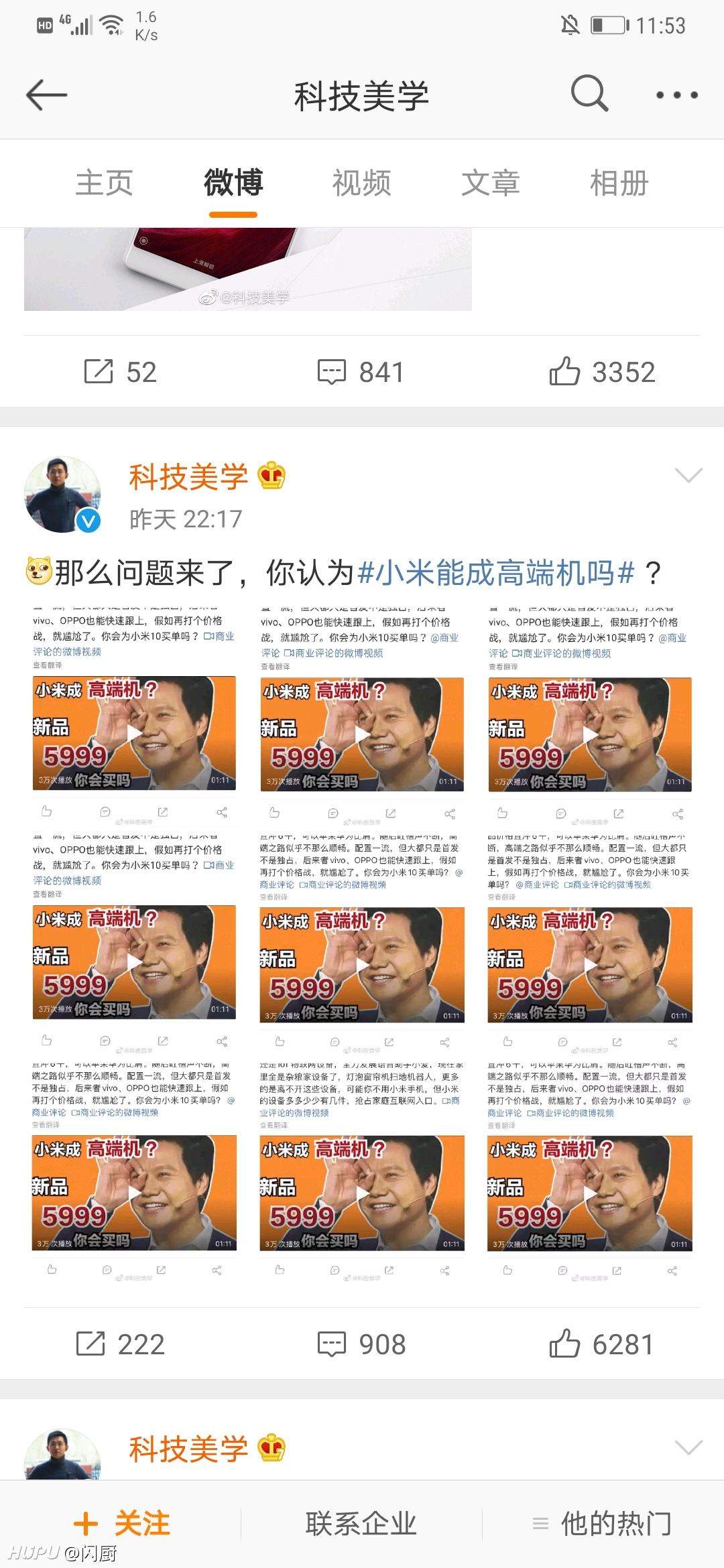Open hashtag #小米能成高端机吗#

tap(496, 573)
